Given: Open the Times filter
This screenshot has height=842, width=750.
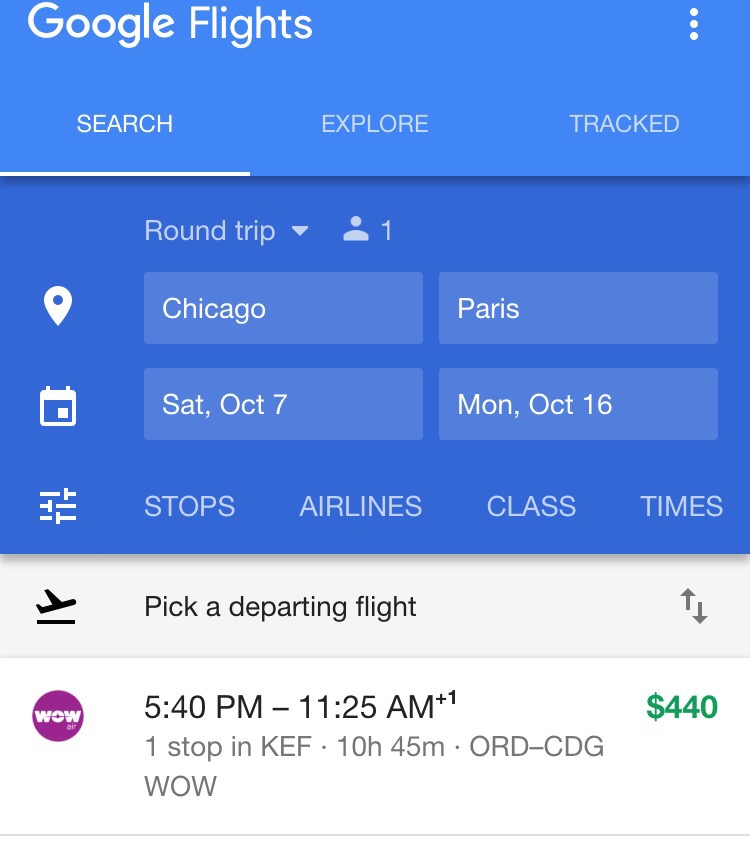Looking at the screenshot, I should point(681,507).
